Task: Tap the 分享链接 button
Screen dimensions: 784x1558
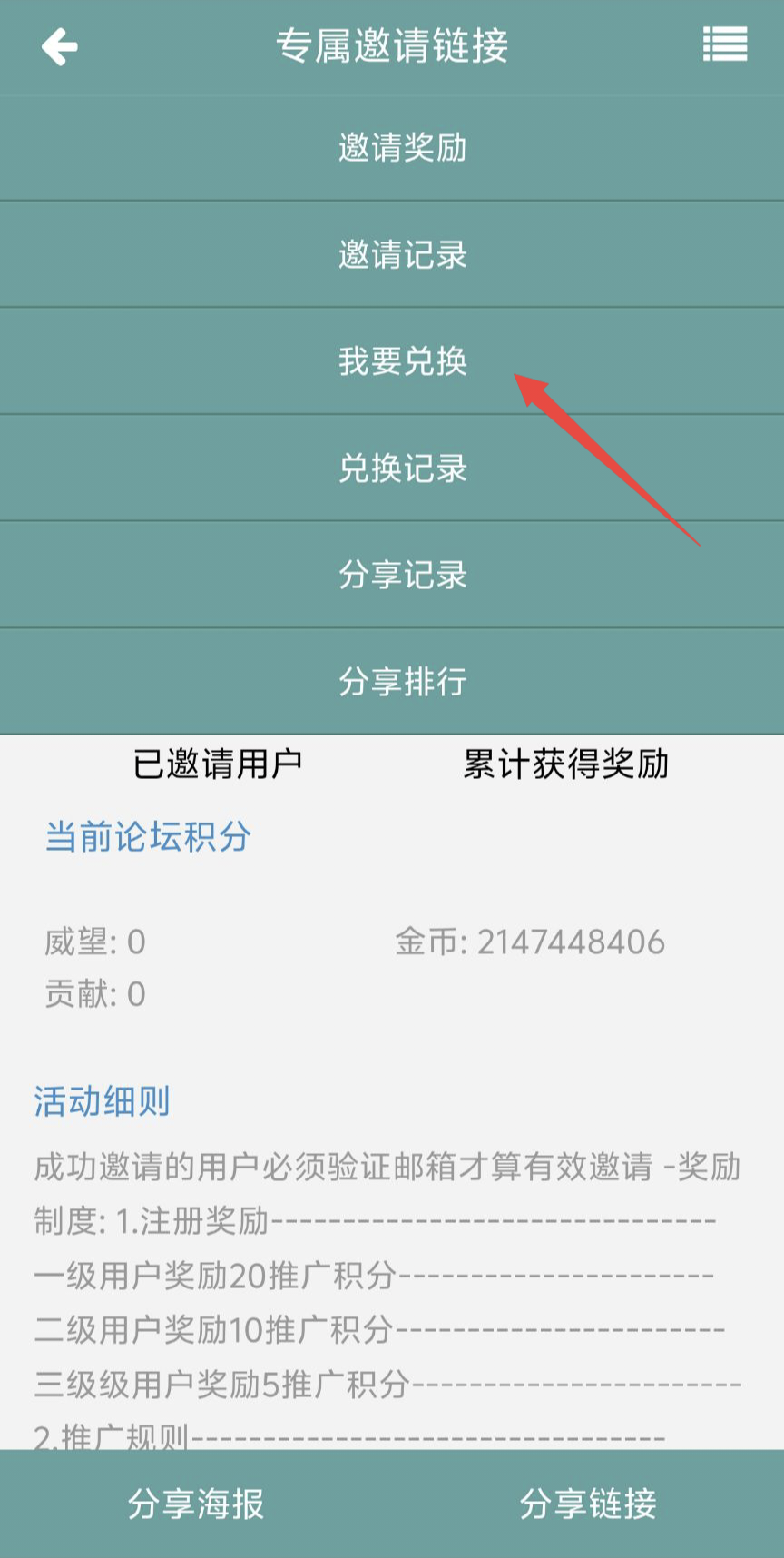Action: [x=588, y=1504]
